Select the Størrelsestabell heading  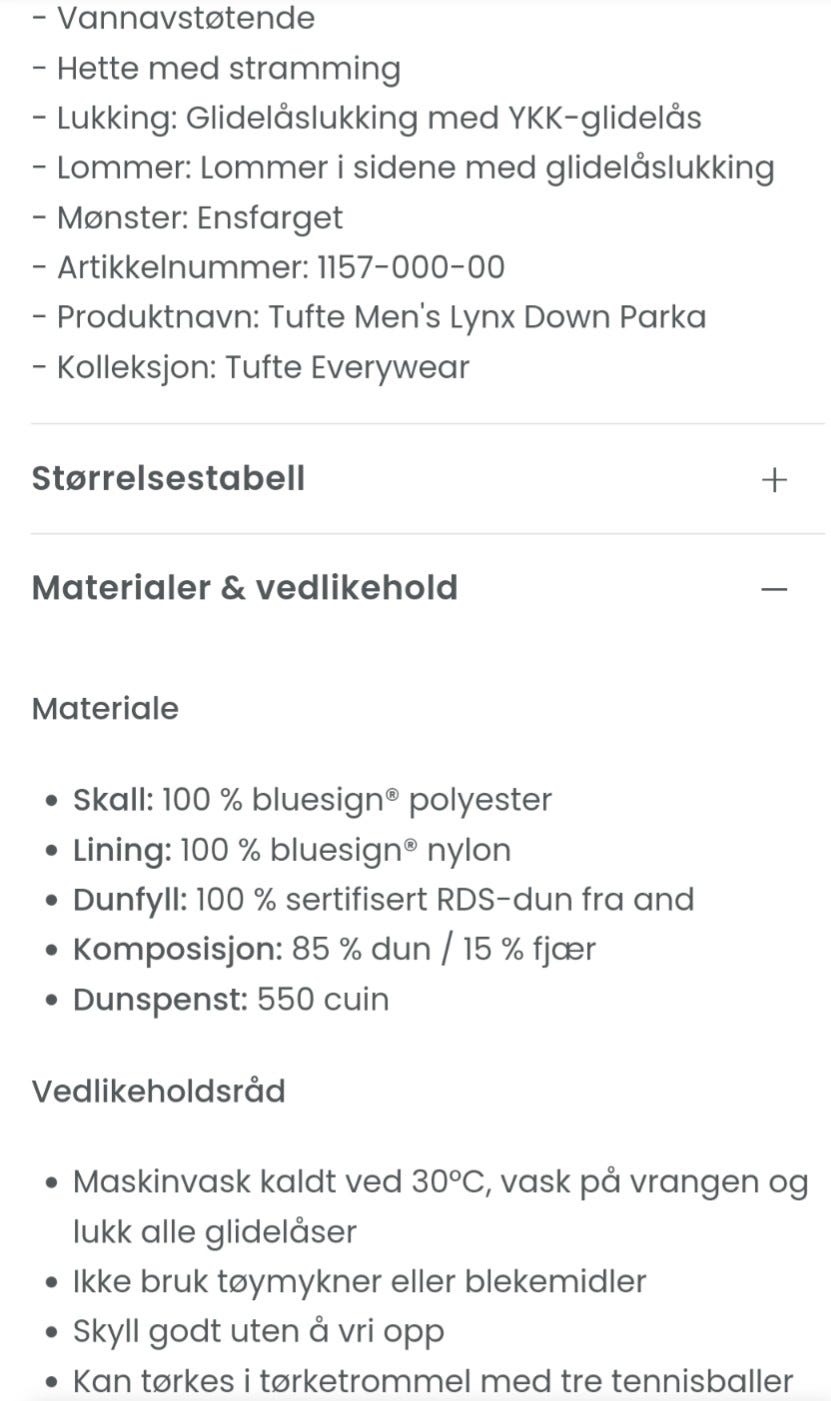click(168, 478)
